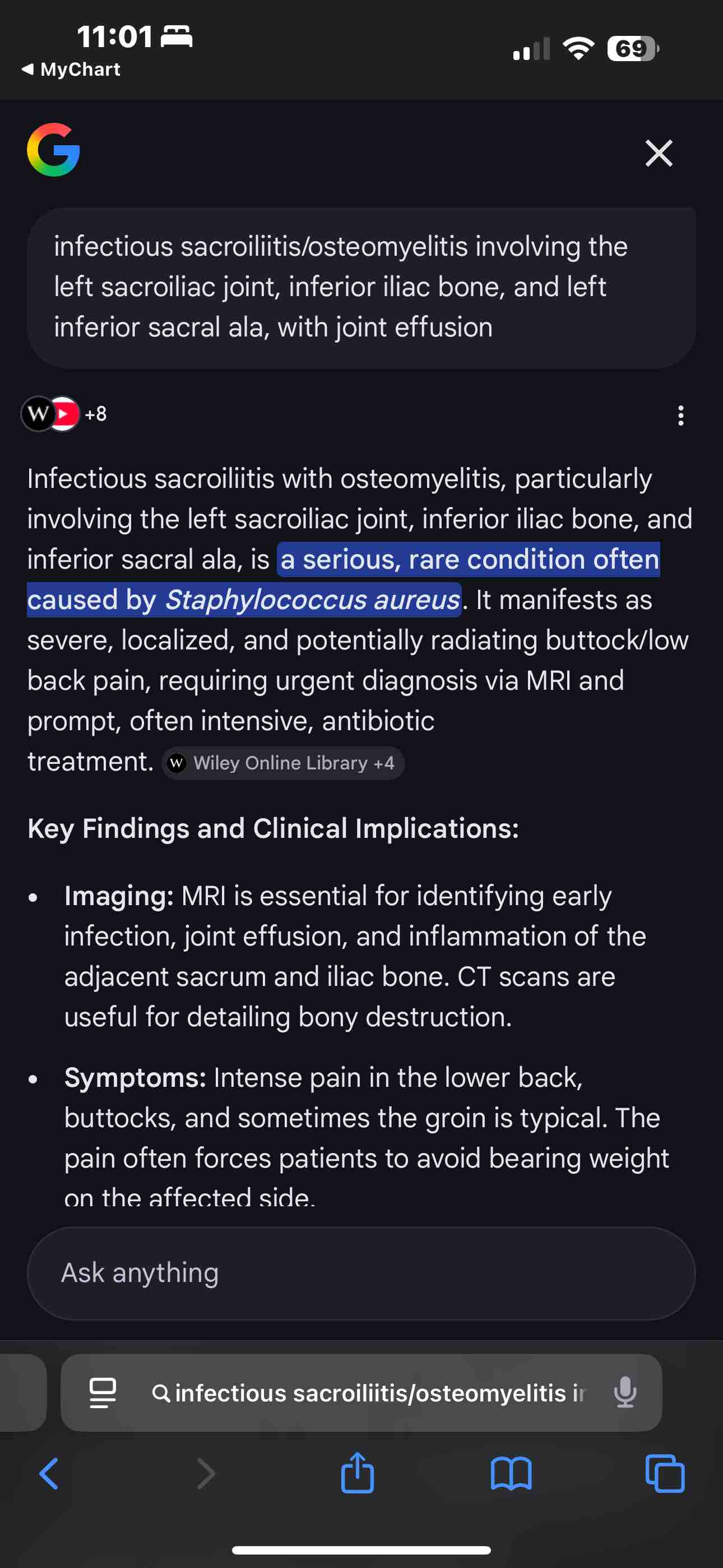
Task: Show all open tabs
Action: [x=665, y=1474]
